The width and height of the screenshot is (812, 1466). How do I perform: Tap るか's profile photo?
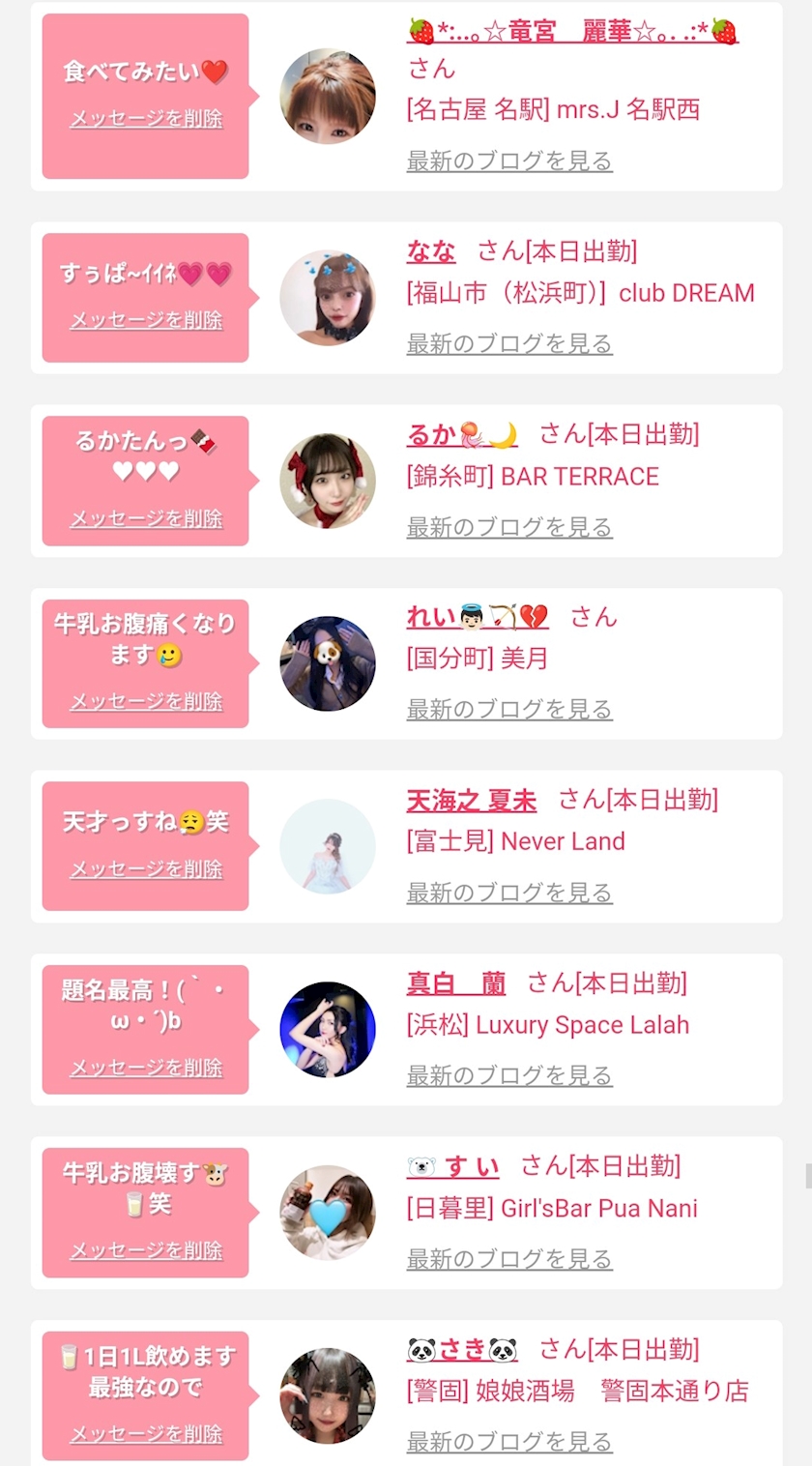pos(328,481)
